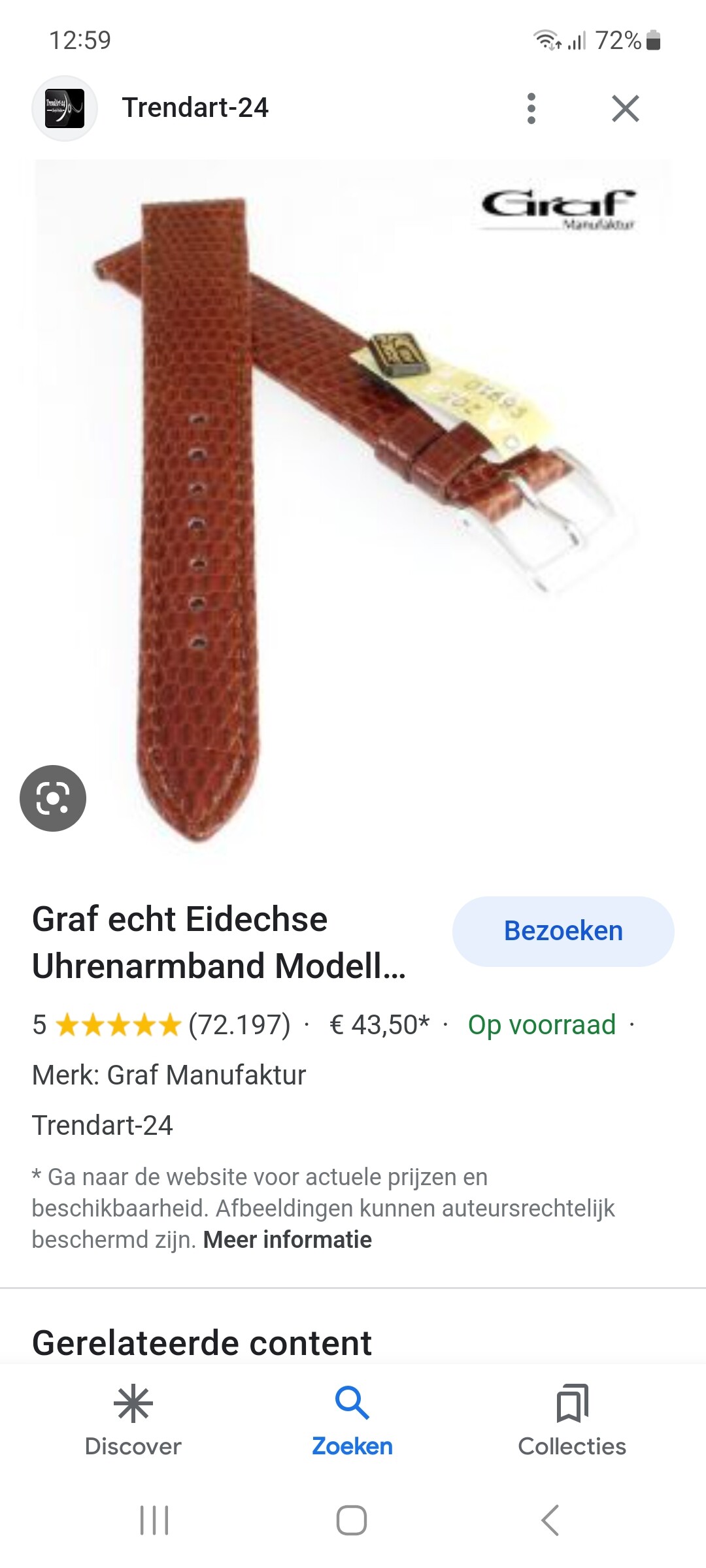Open the three-dot overflow menu
Viewport: 706px width, 1568px height.
click(x=531, y=108)
